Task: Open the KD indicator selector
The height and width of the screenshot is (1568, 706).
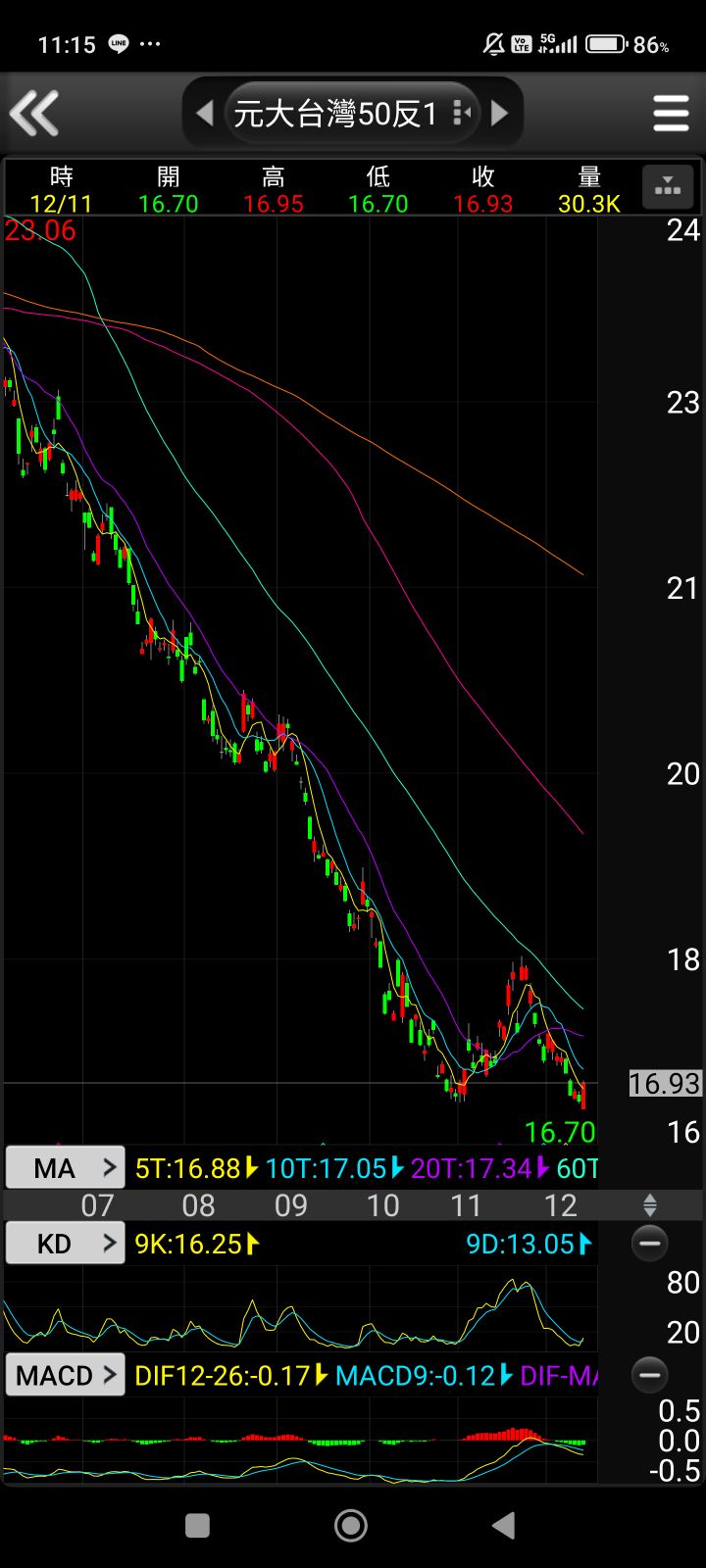Action: coord(66,1244)
